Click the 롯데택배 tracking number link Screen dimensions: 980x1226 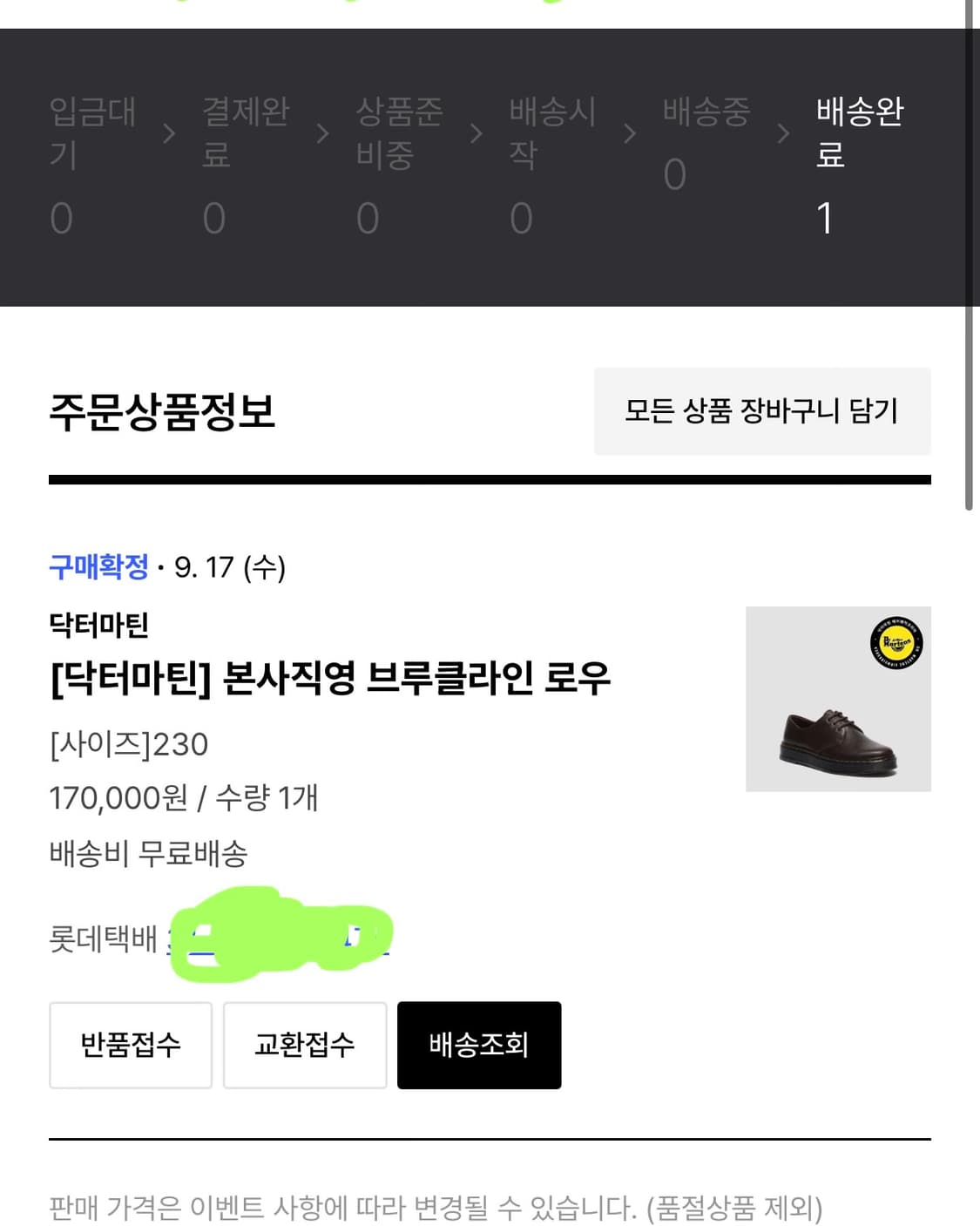click(279, 941)
